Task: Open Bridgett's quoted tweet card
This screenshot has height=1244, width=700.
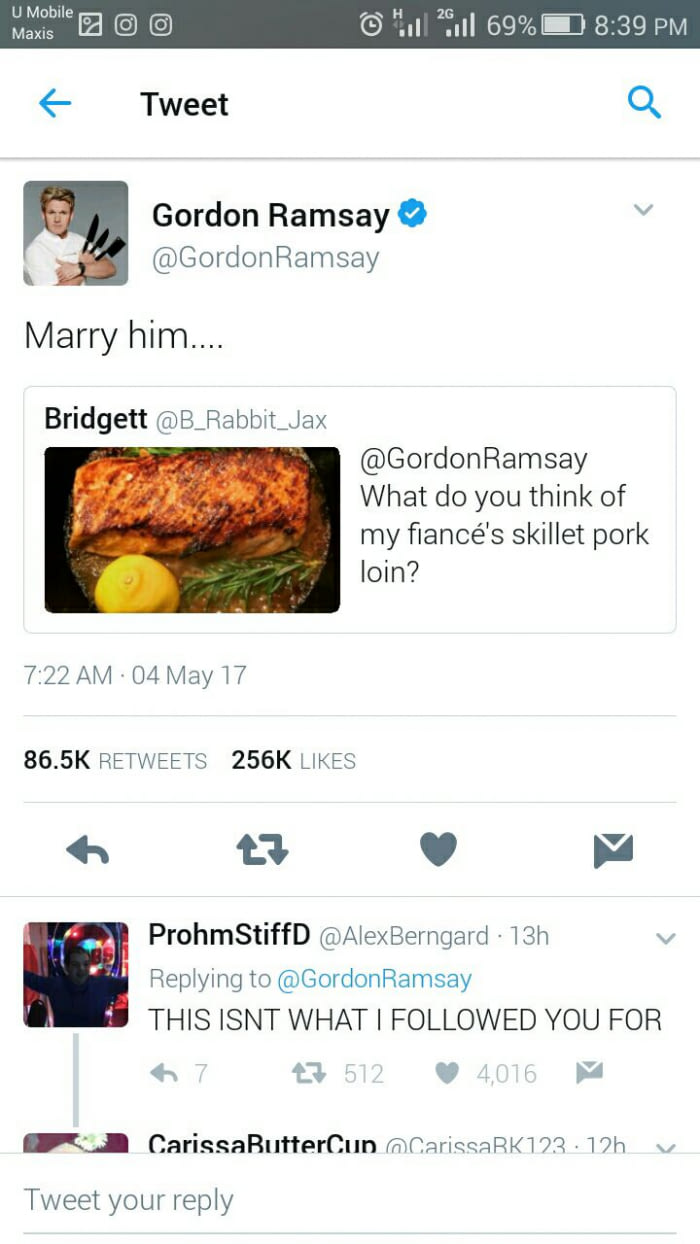Action: click(350, 510)
